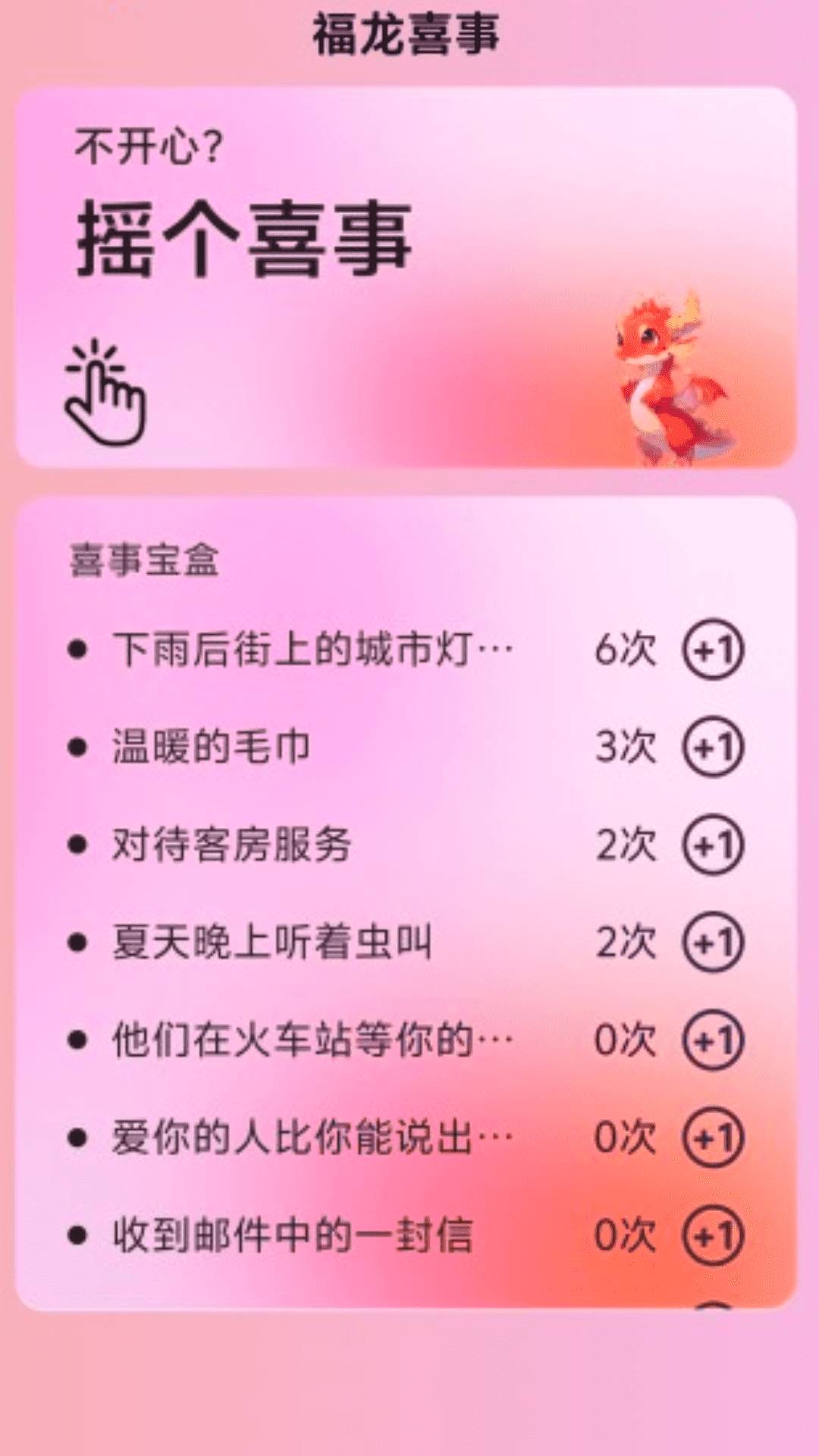
Task: Tap the bullet dot before 温暖的毛巾
Action: 78,747
